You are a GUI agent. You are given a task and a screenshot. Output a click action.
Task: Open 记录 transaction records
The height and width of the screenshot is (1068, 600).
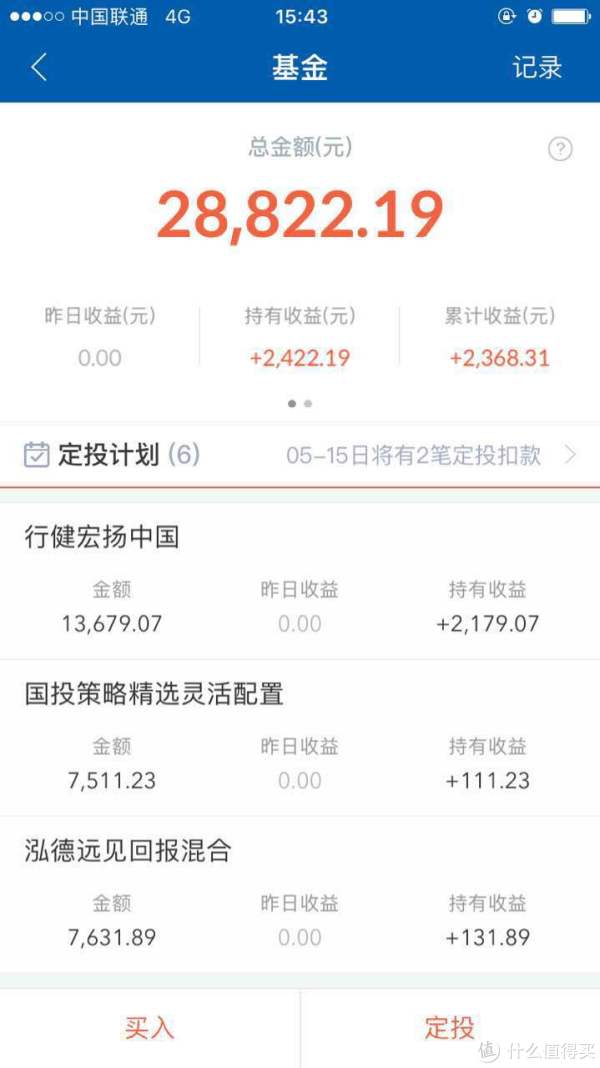(x=537, y=67)
